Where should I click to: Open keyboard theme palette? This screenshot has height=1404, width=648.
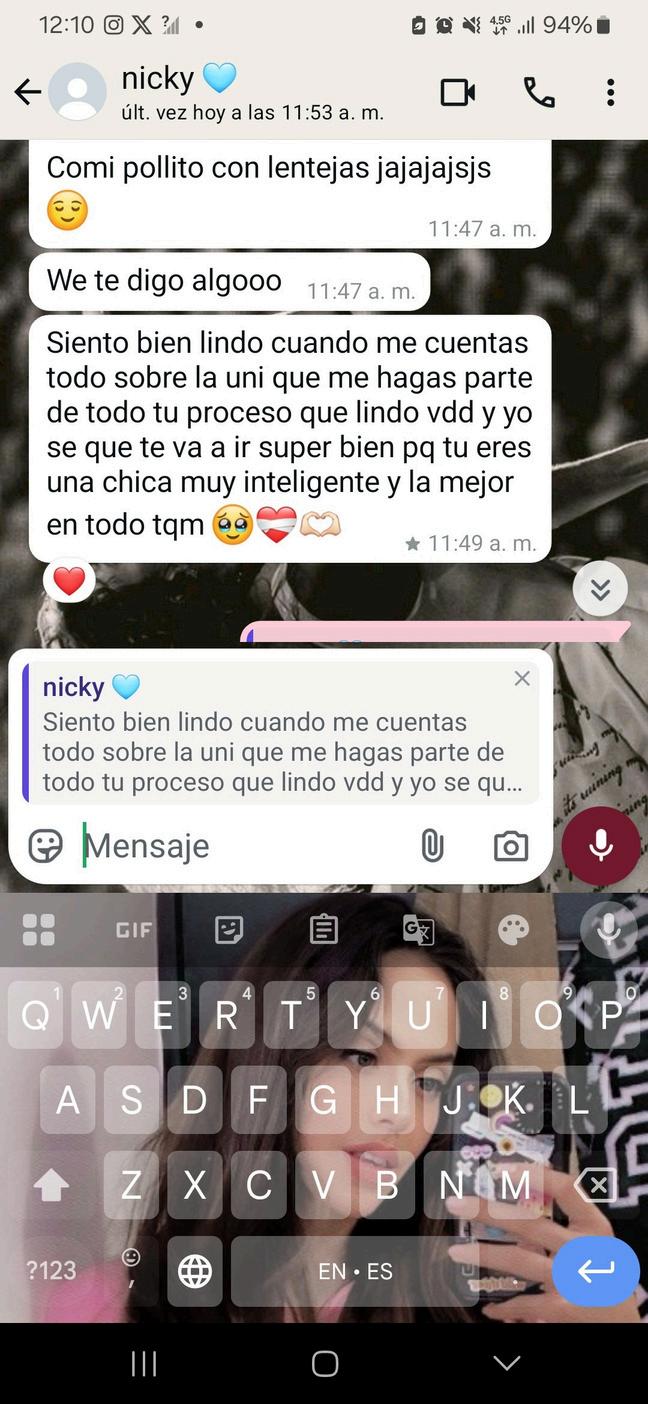[513, 930]
